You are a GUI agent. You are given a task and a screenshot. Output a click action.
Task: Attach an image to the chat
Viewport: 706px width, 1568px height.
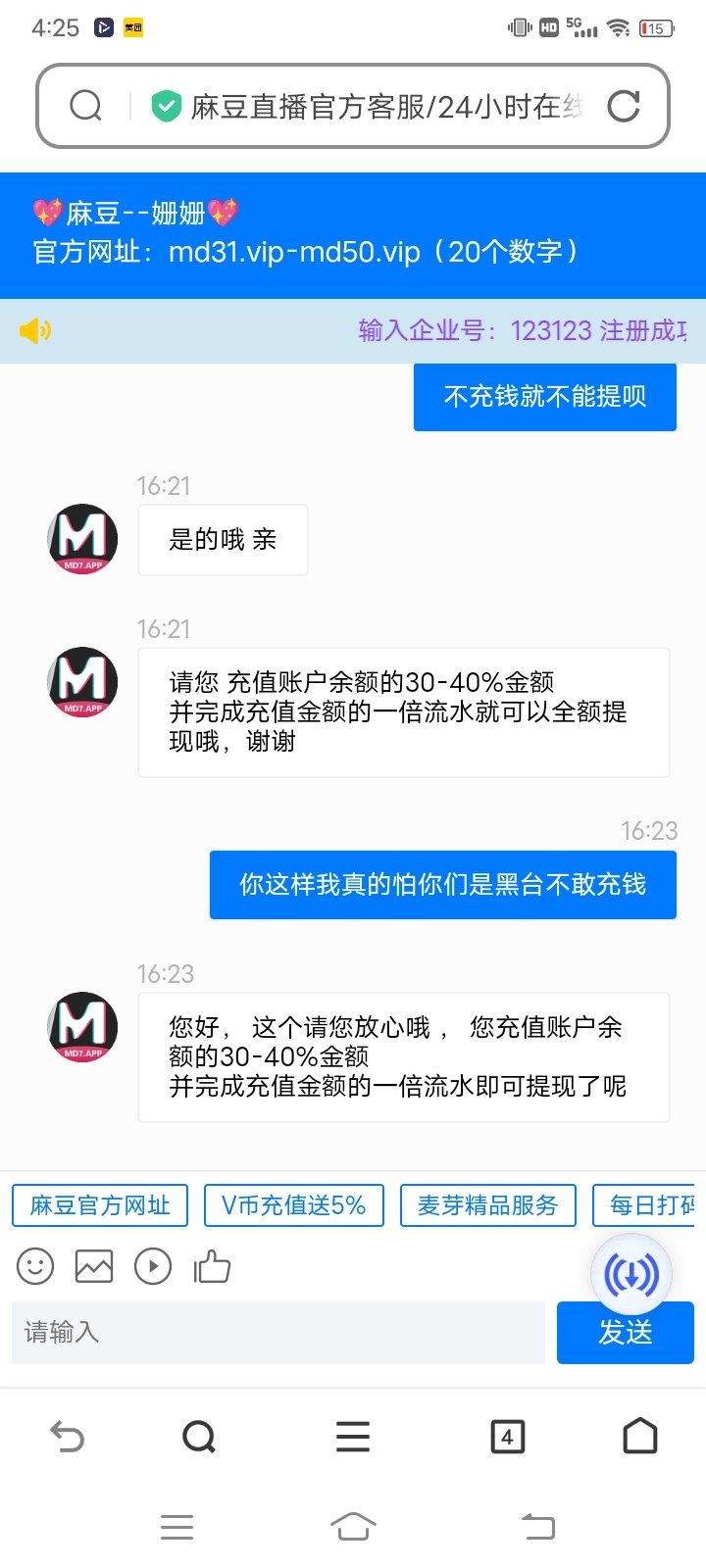(94, 1266)
